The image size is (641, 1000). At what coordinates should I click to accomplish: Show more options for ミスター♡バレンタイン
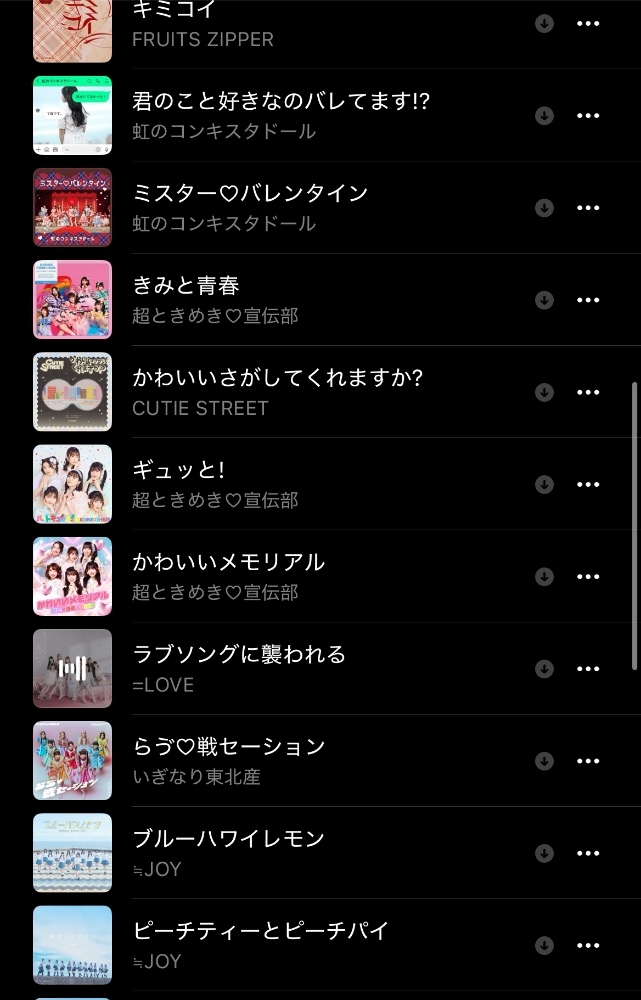point(588,208)
